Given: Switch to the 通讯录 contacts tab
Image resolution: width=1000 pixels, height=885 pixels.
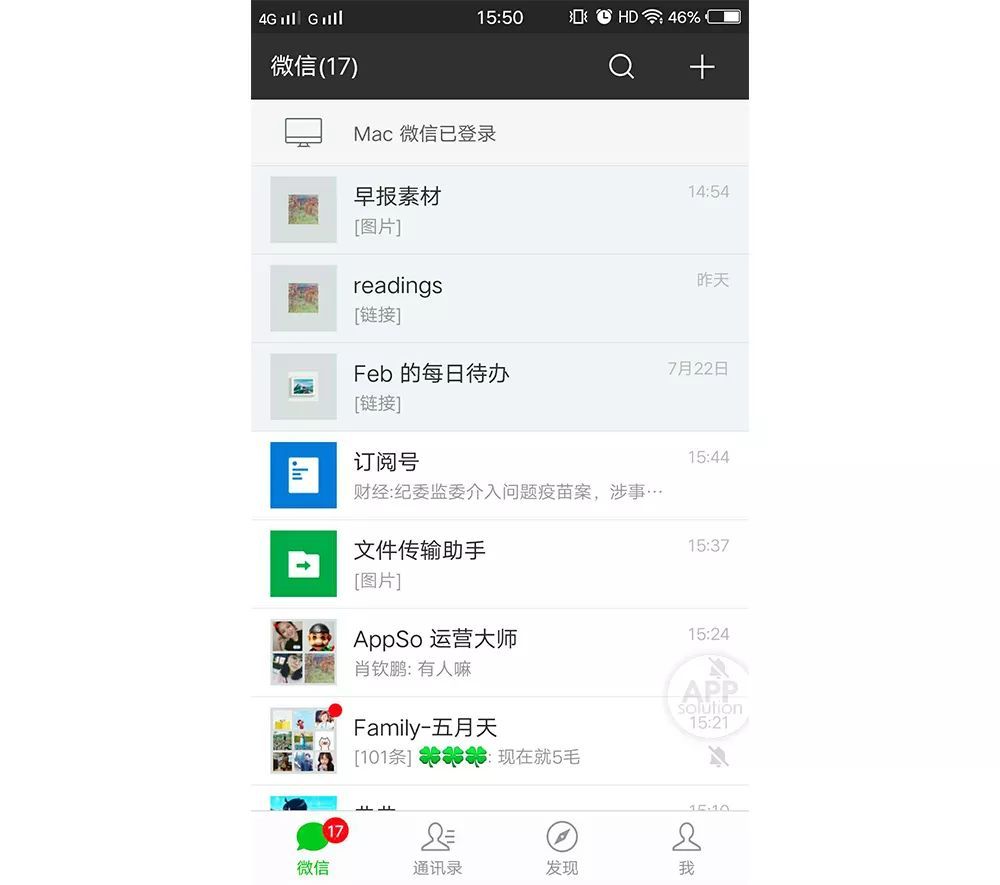Looking at the screenshot, I should [x=437, y=848].
